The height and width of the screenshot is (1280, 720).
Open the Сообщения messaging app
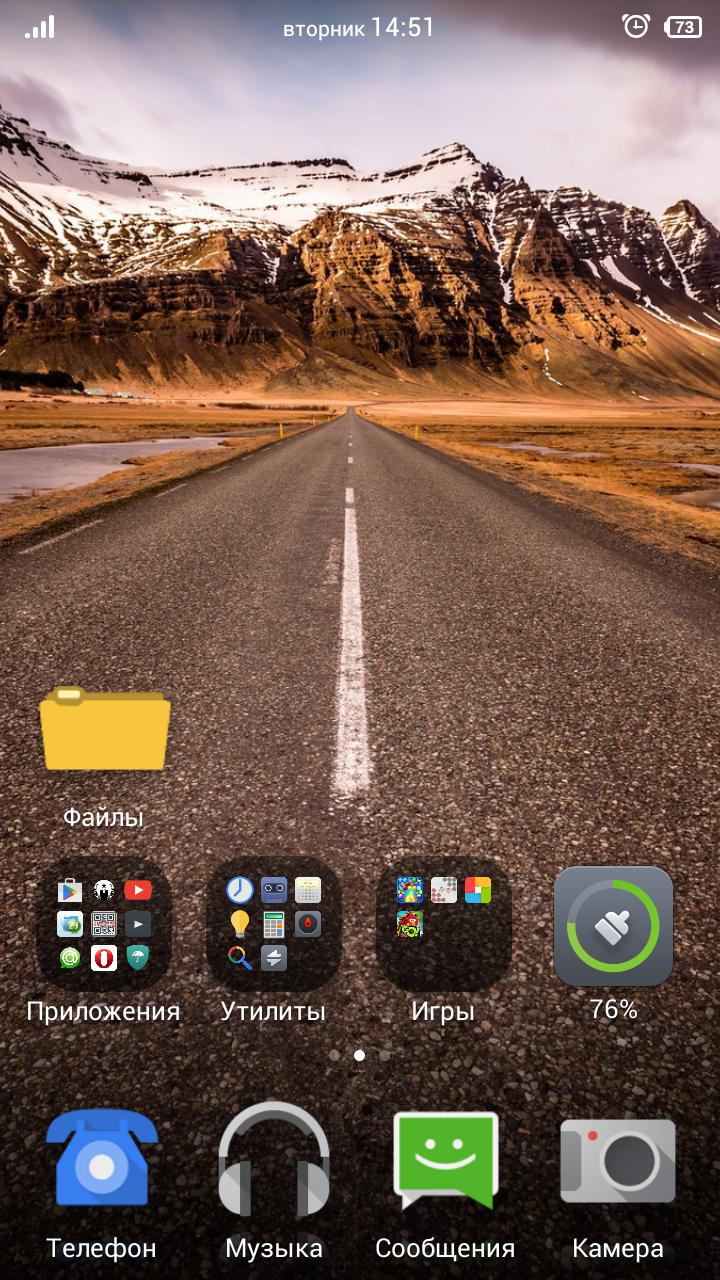445,1160
